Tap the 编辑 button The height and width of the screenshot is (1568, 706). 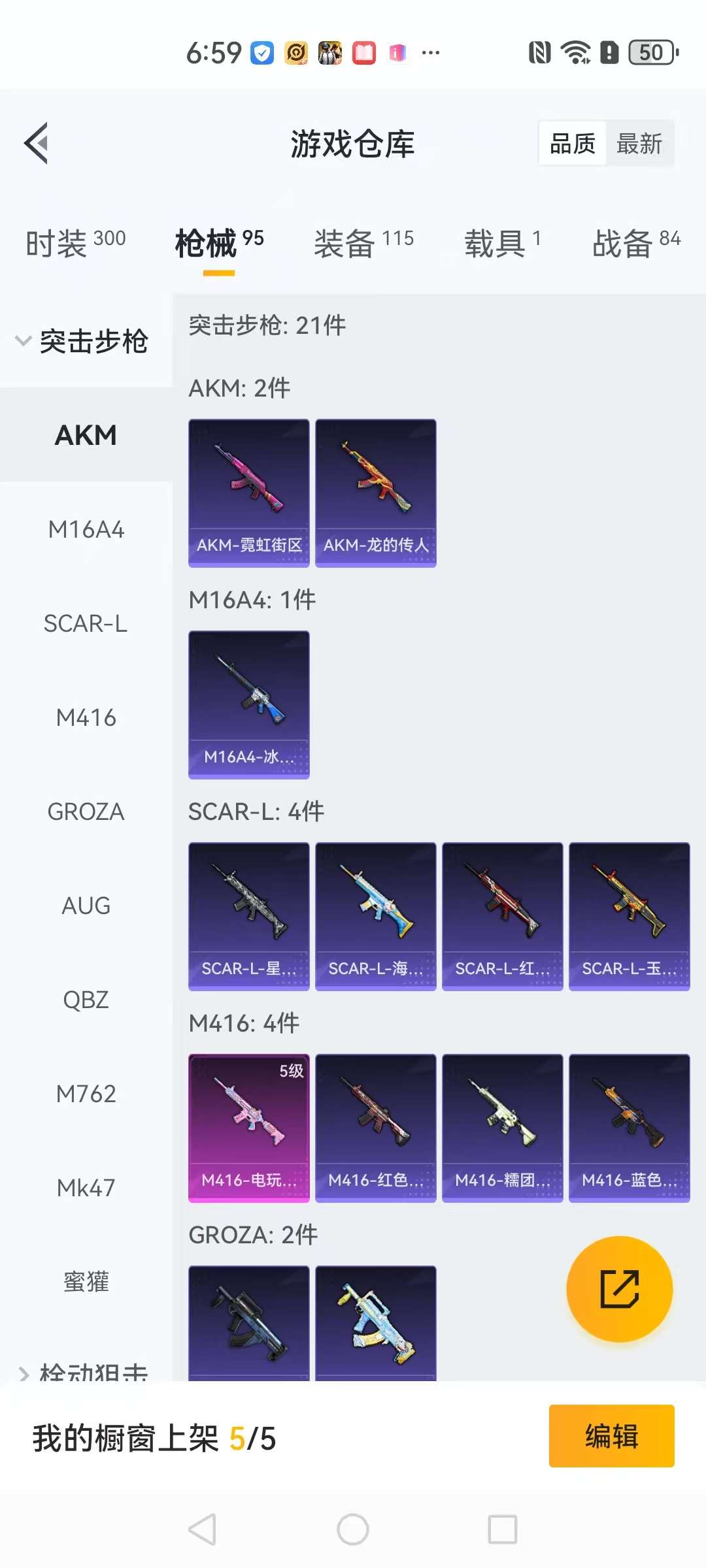(611, 1436)
